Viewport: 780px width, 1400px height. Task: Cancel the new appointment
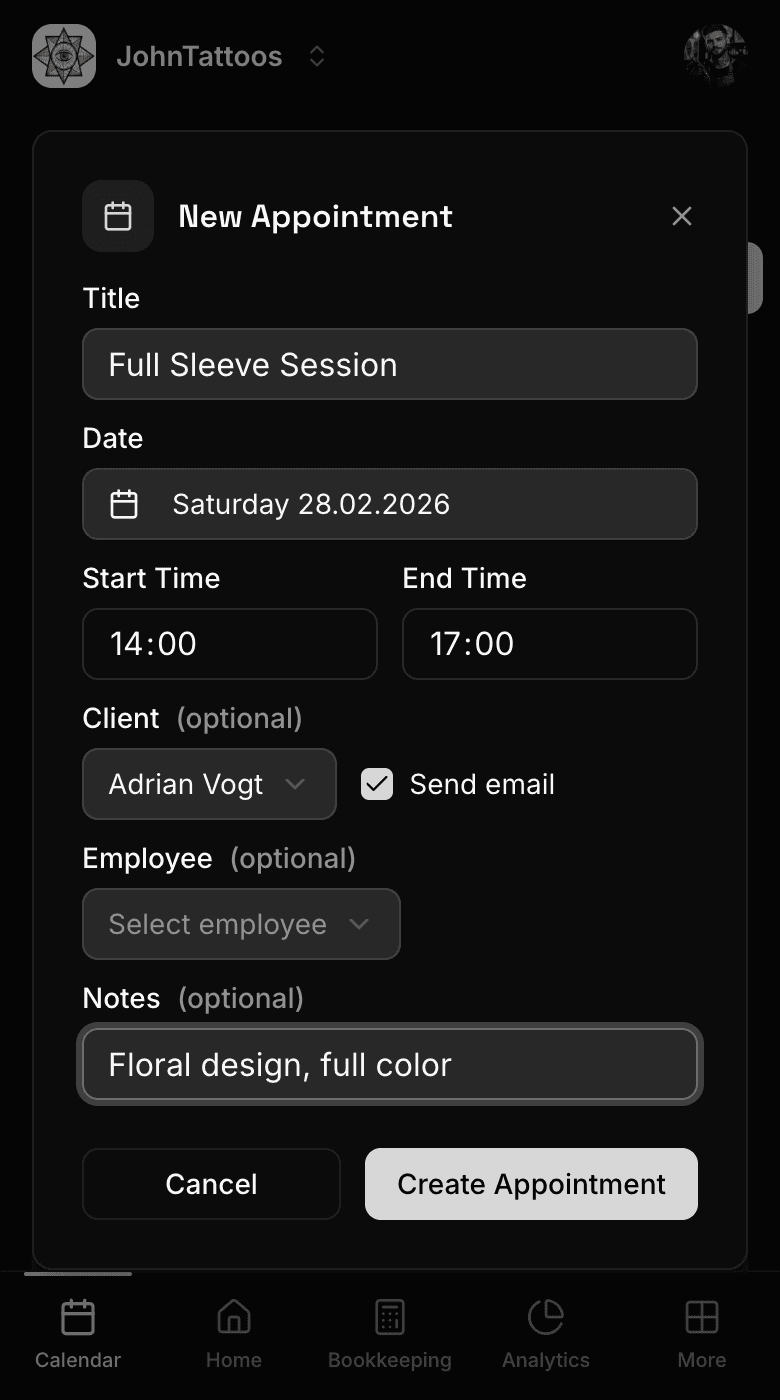point(210,1183)
